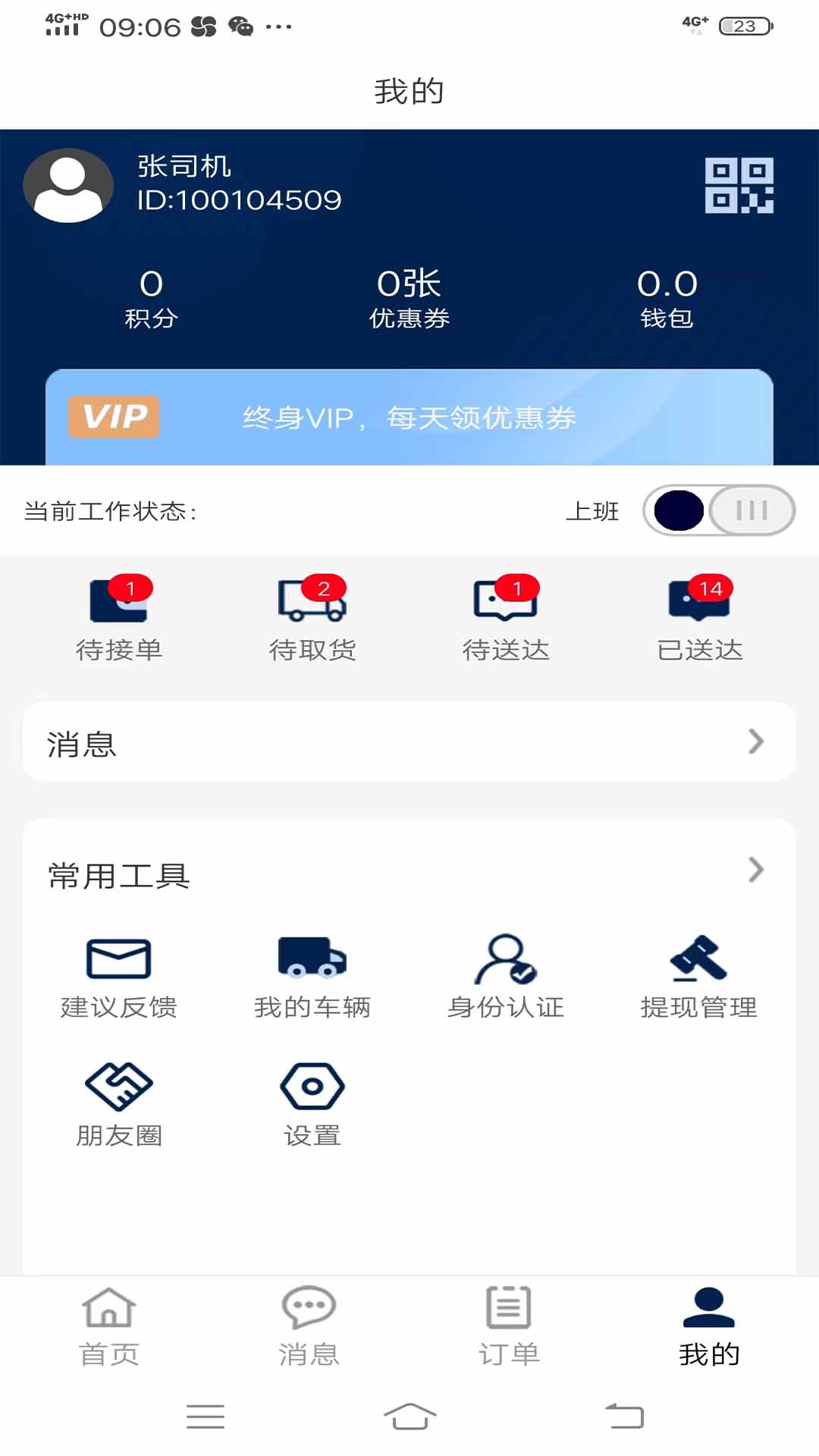Viewport: 819px width, 1456px height.
Task: Switch to the 订单 tab
Action: click(509, 1326)
